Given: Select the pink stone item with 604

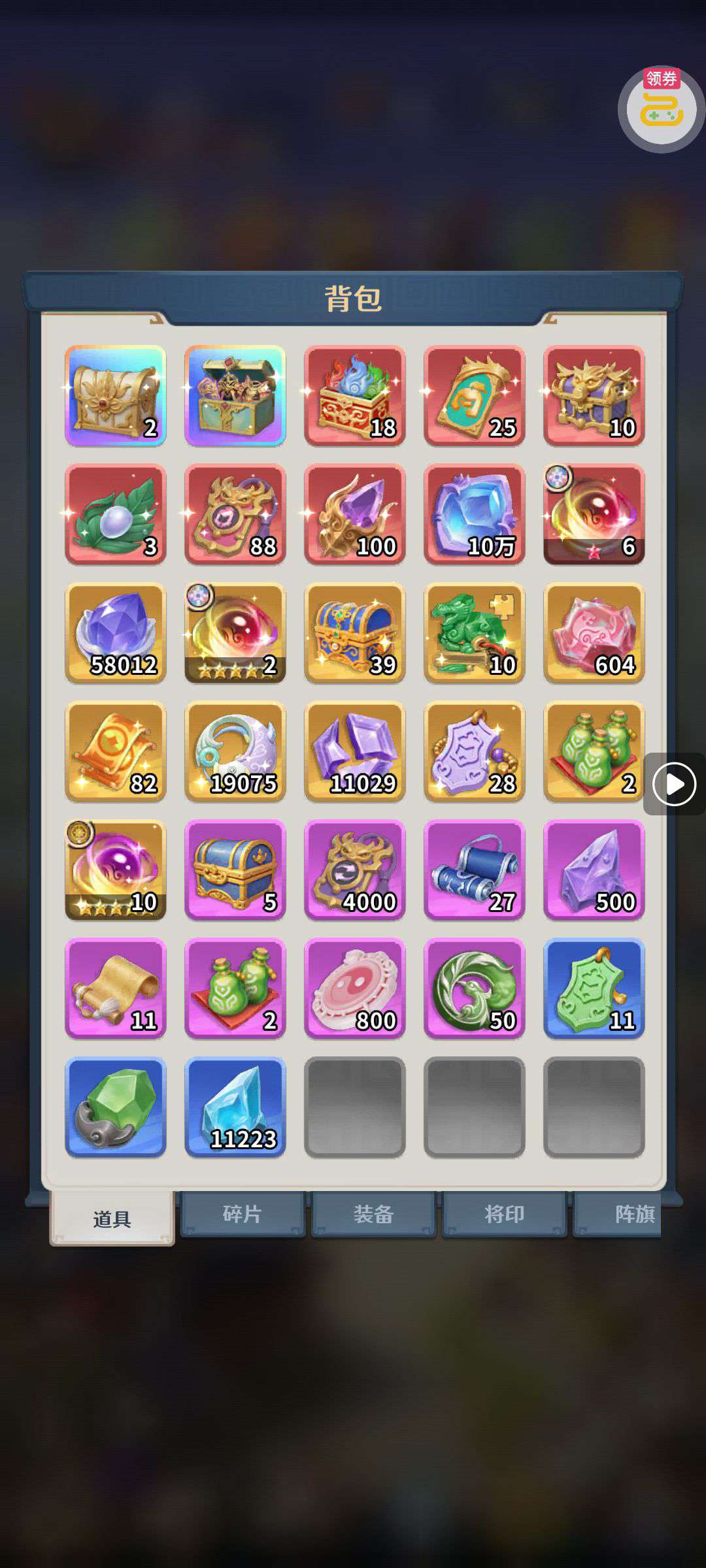Looking at the screenshot, I should [x=594, y=632].
